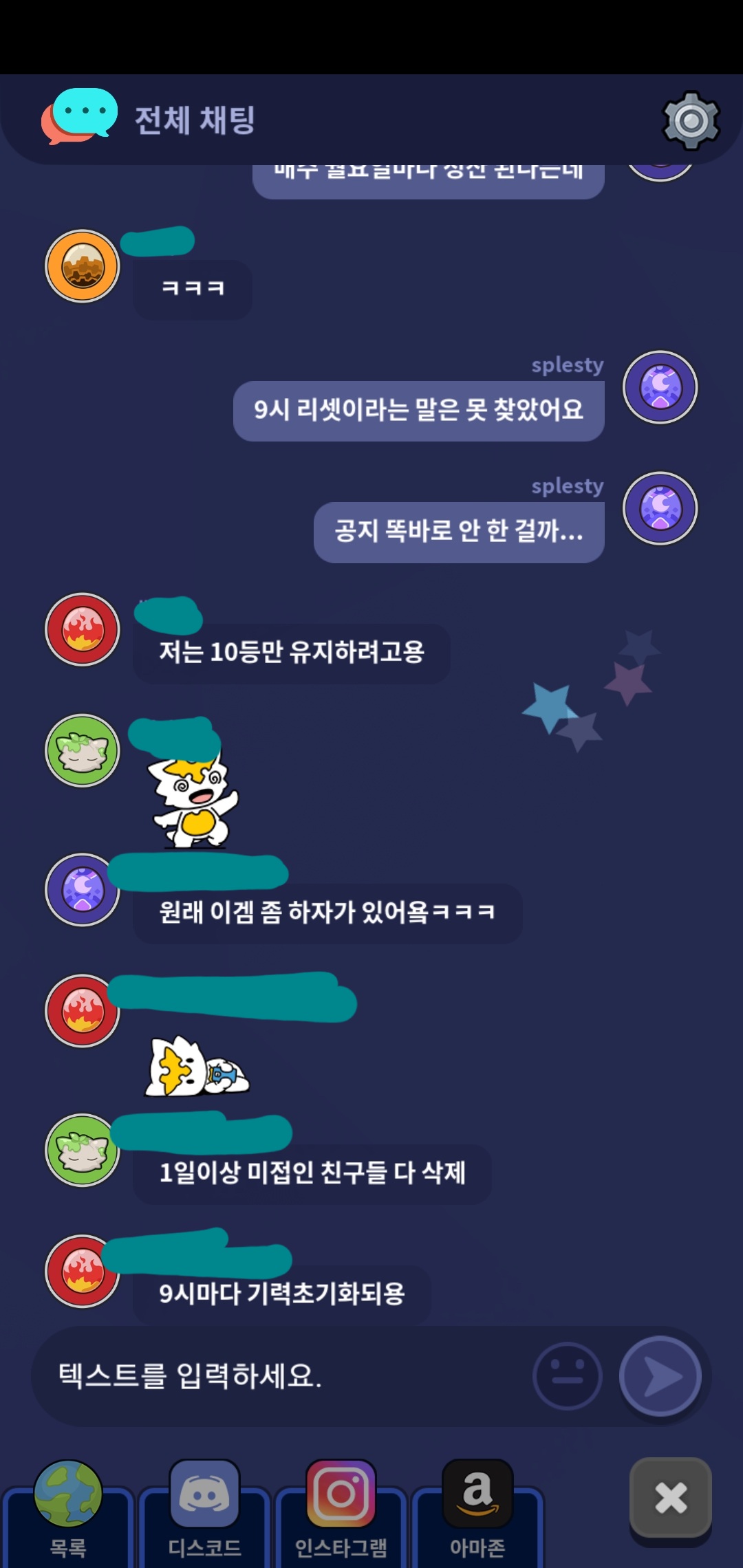Send the chat message
Screen dimensions: 743x1568
tap(660, 1376)
